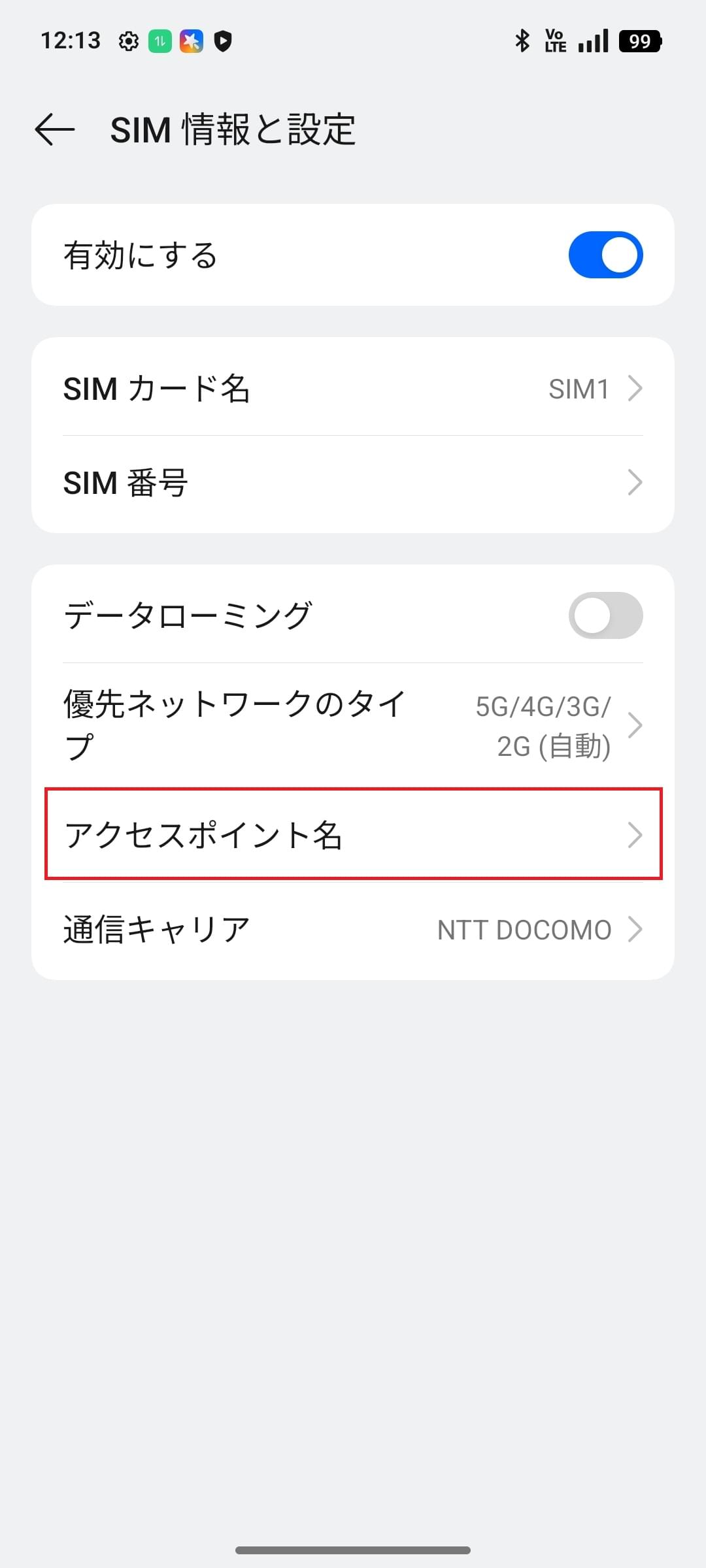Tap the green data transfer notification icon
The image size is (706, 1568).
pyautogui.click(x=159, y=41)
